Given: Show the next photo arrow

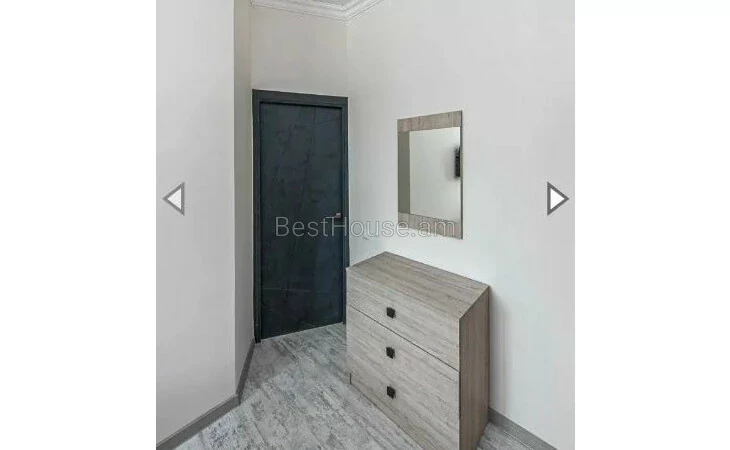Looking at the screenshot, I should point(557,198).
